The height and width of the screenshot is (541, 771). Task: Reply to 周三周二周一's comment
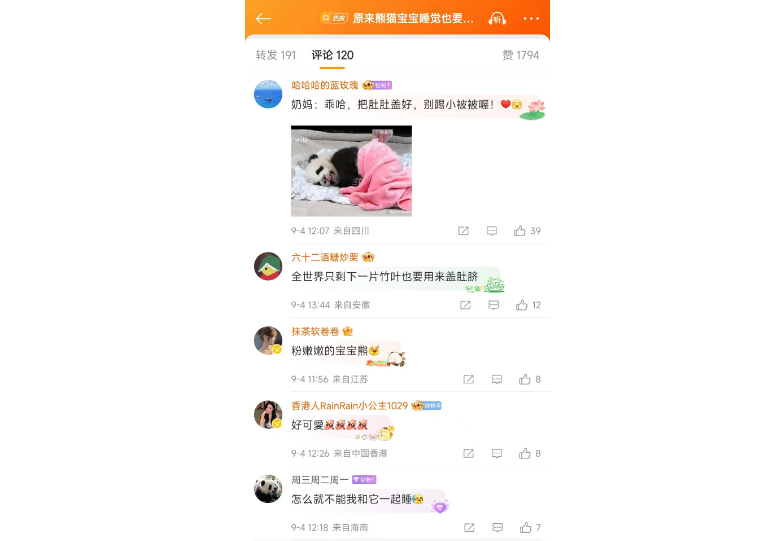click(x=497, y=527)
